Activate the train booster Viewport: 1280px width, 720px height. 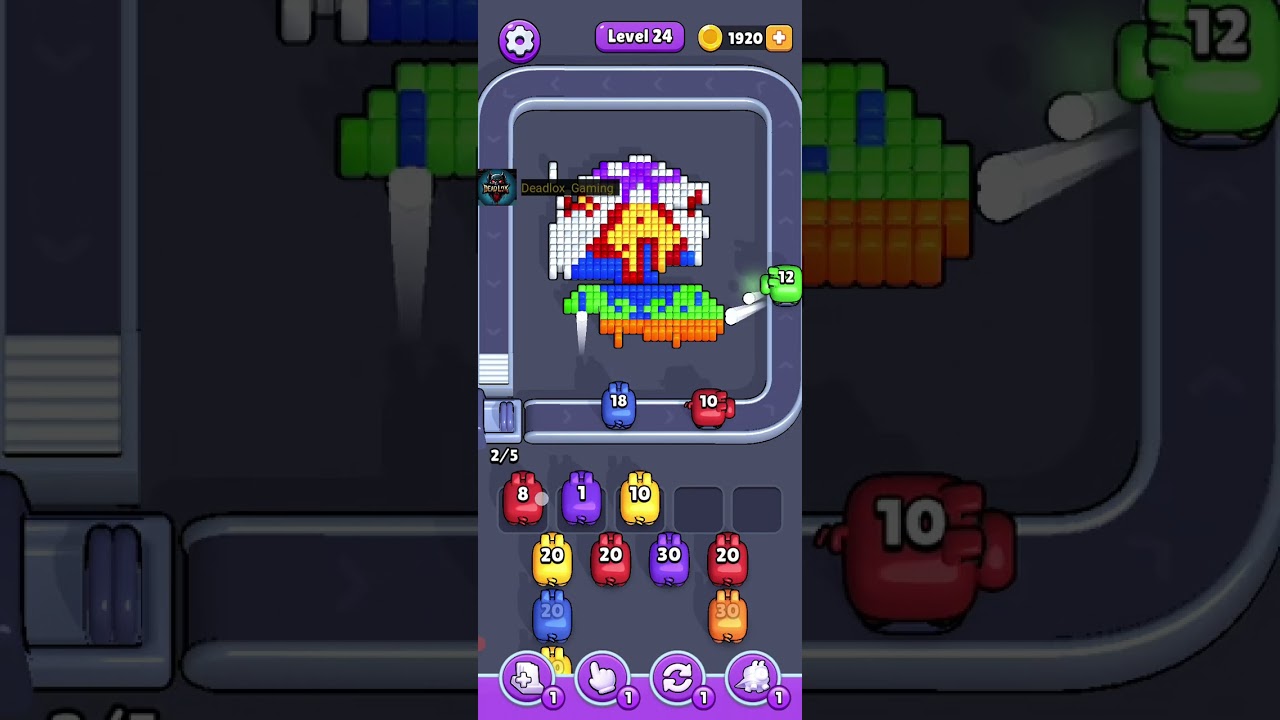(x=753, y=679)
